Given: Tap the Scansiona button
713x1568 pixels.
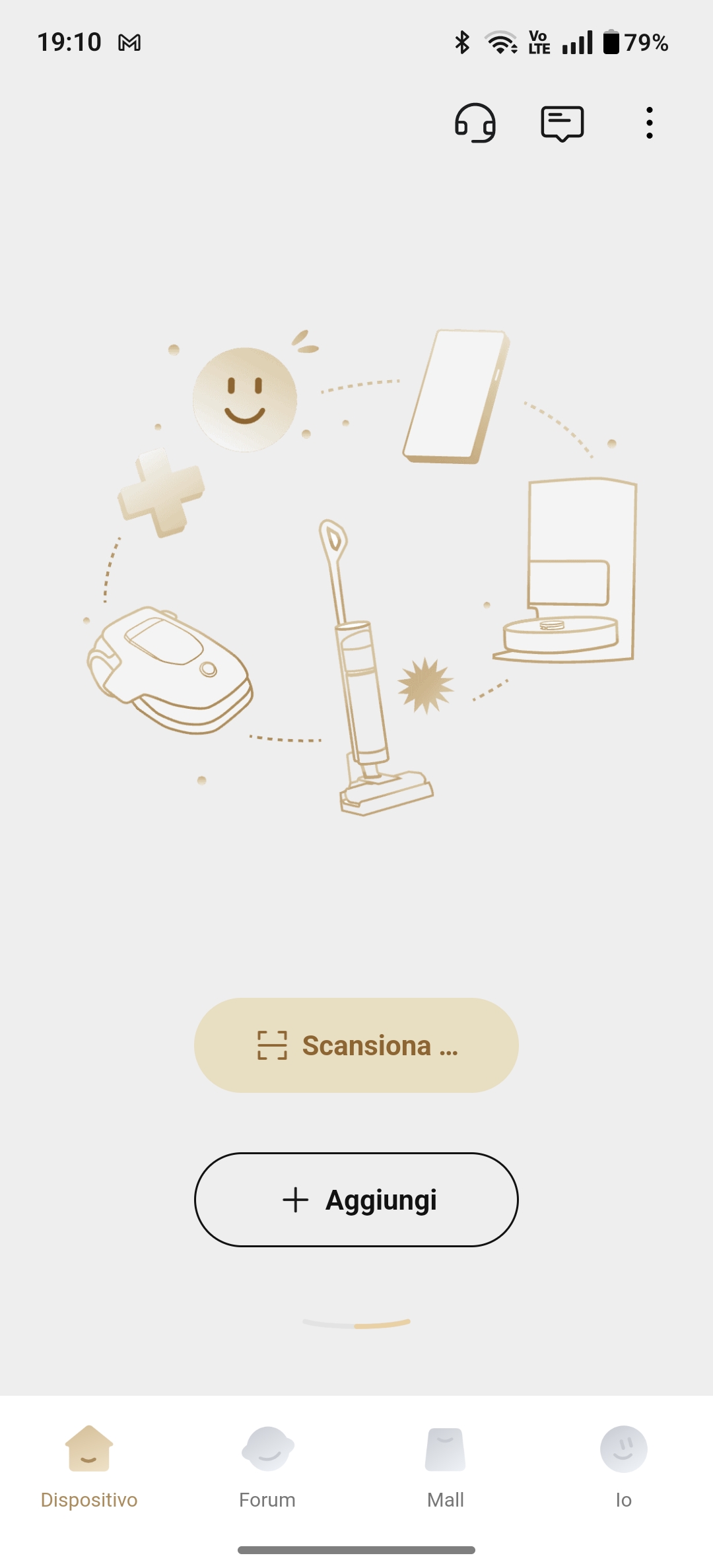Looking at the screenshot, I should (356, 1045).
